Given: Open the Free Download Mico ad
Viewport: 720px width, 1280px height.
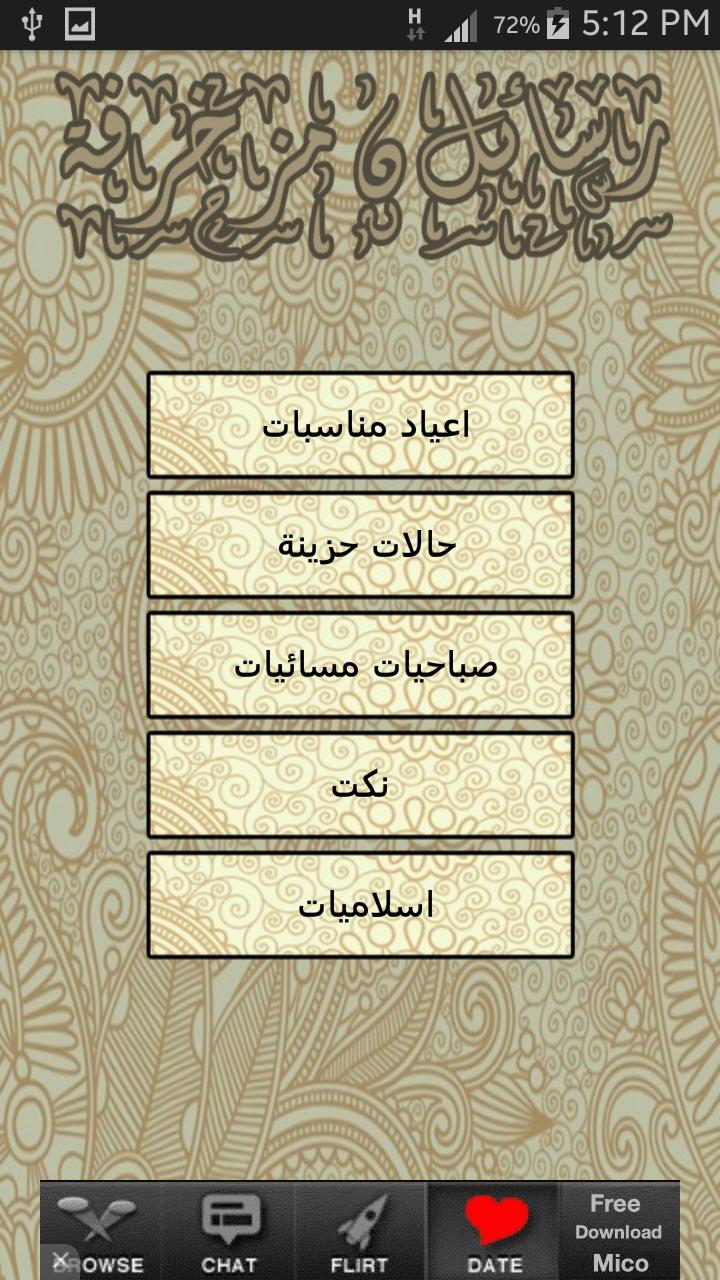Looking at the screenshot, I should click(x=618, y=1232).
